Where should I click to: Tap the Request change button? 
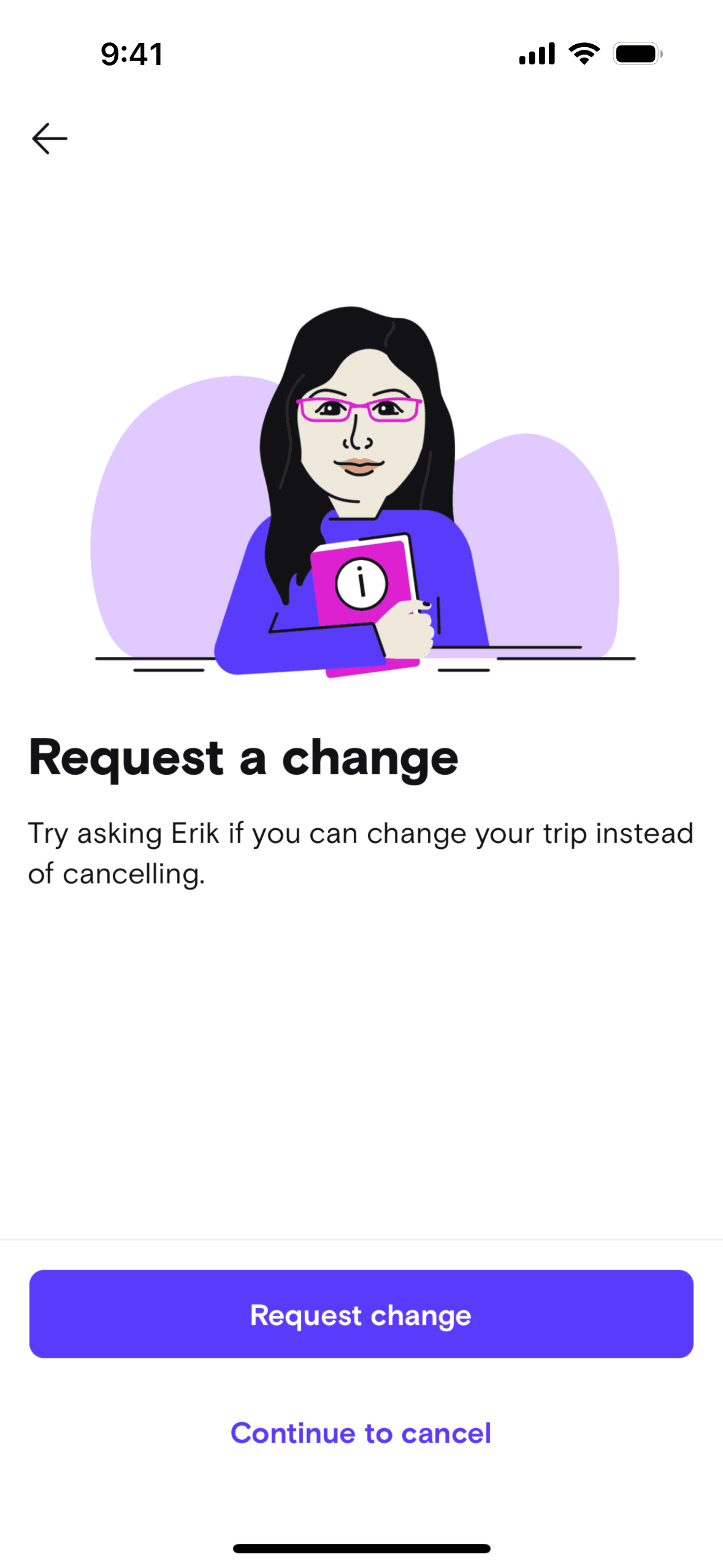coord(361,1314)
